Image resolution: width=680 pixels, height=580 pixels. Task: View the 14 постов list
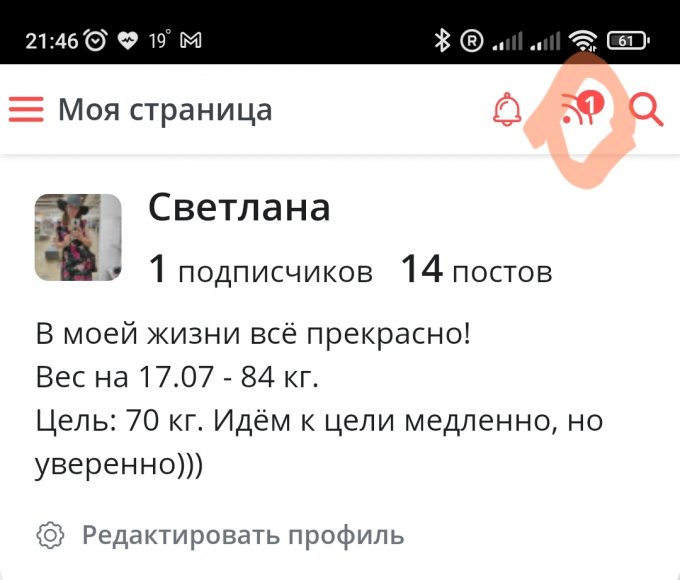point(476,270)
